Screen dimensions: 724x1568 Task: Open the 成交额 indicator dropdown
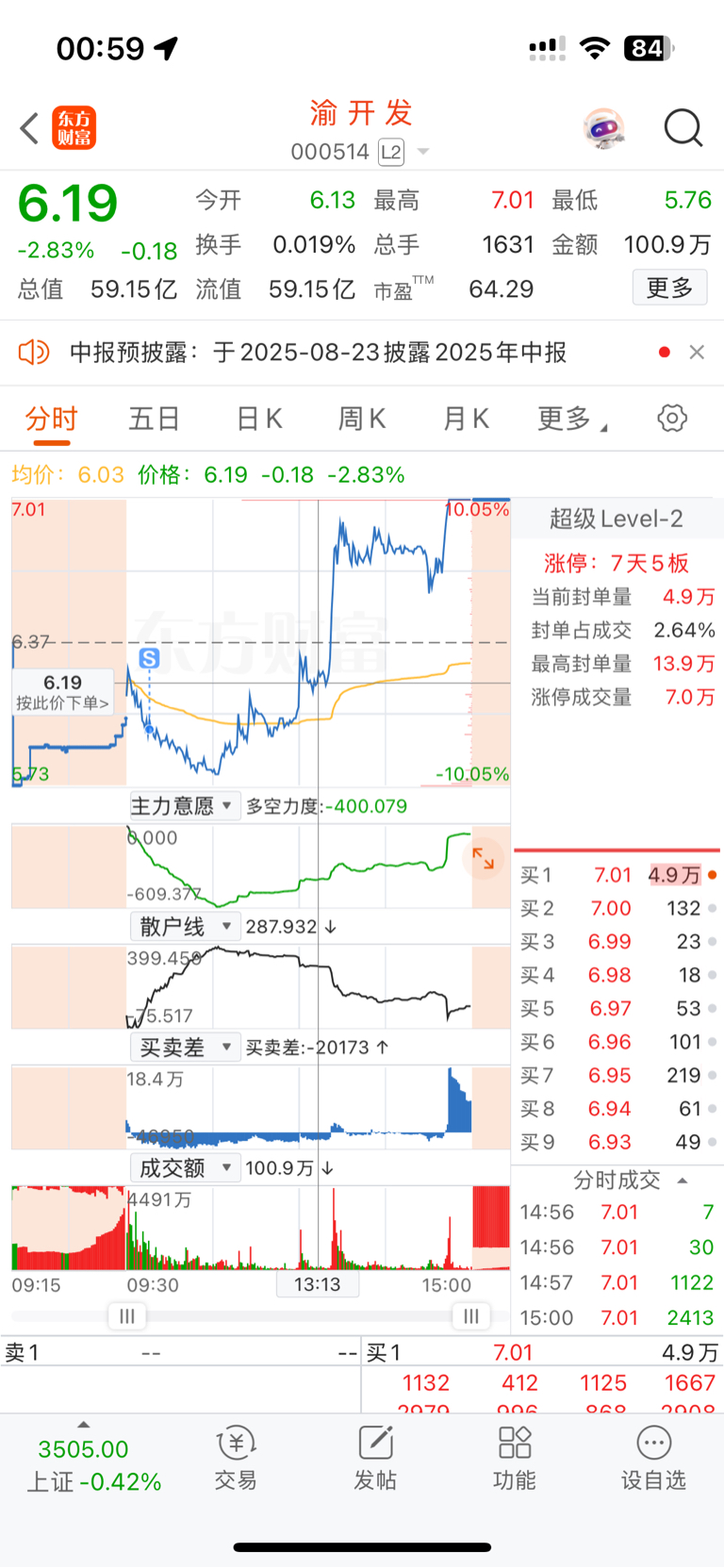(x=184, y=1168)
